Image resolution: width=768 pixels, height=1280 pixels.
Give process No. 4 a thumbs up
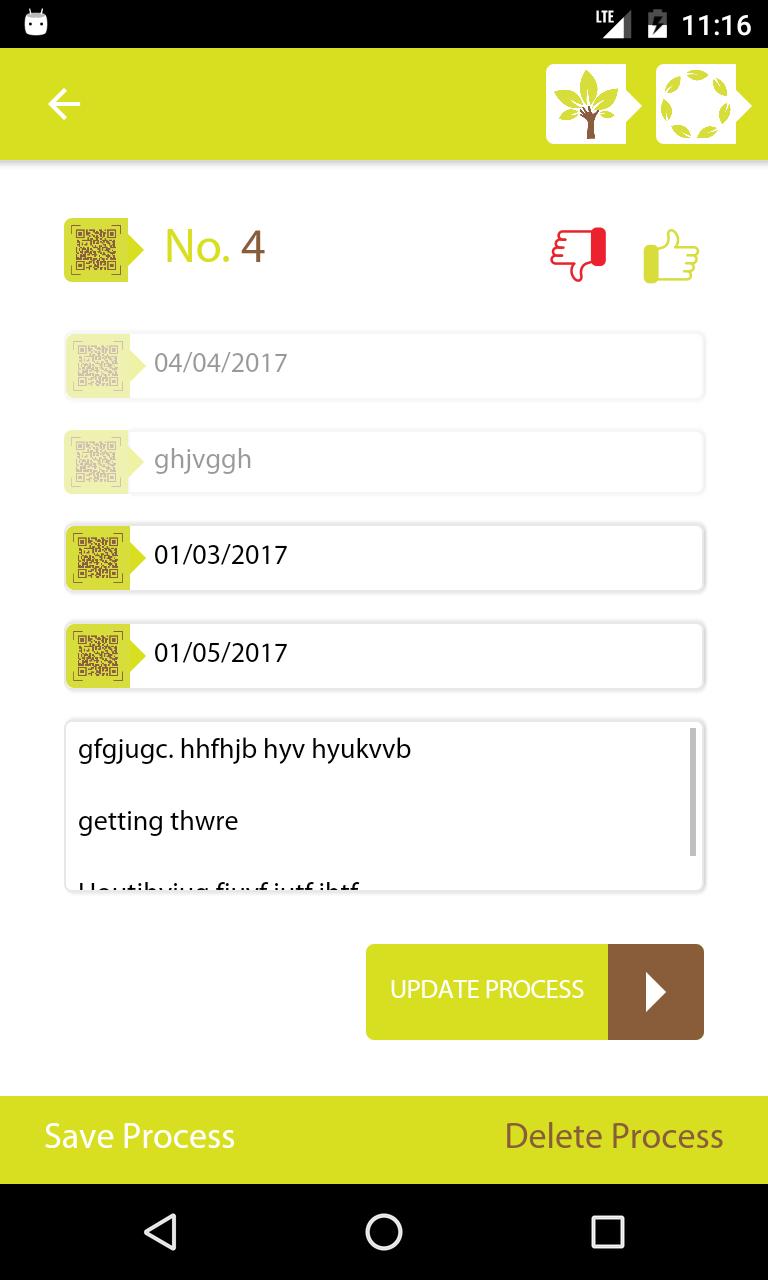670,256
